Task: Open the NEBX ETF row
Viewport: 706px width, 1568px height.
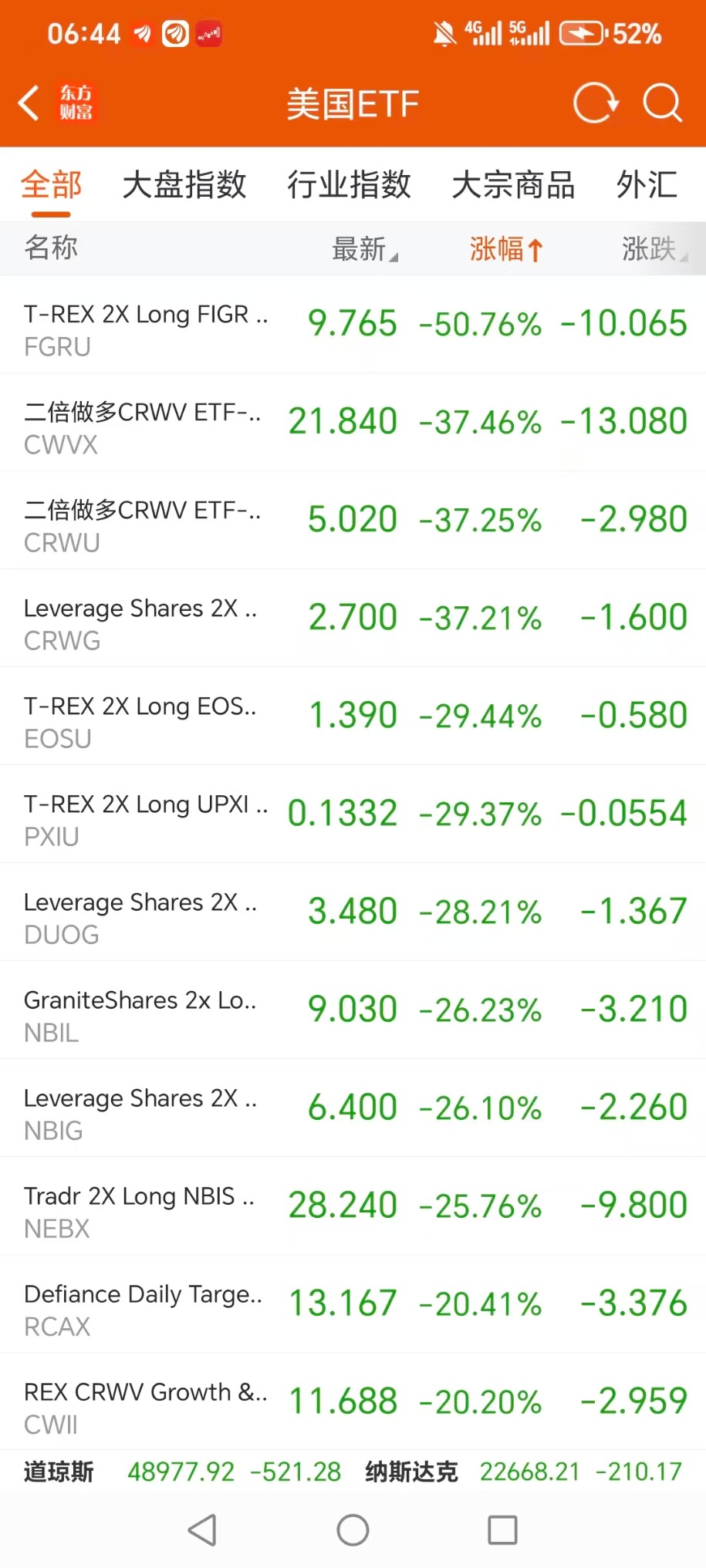Action: (x=353, y=1206)
